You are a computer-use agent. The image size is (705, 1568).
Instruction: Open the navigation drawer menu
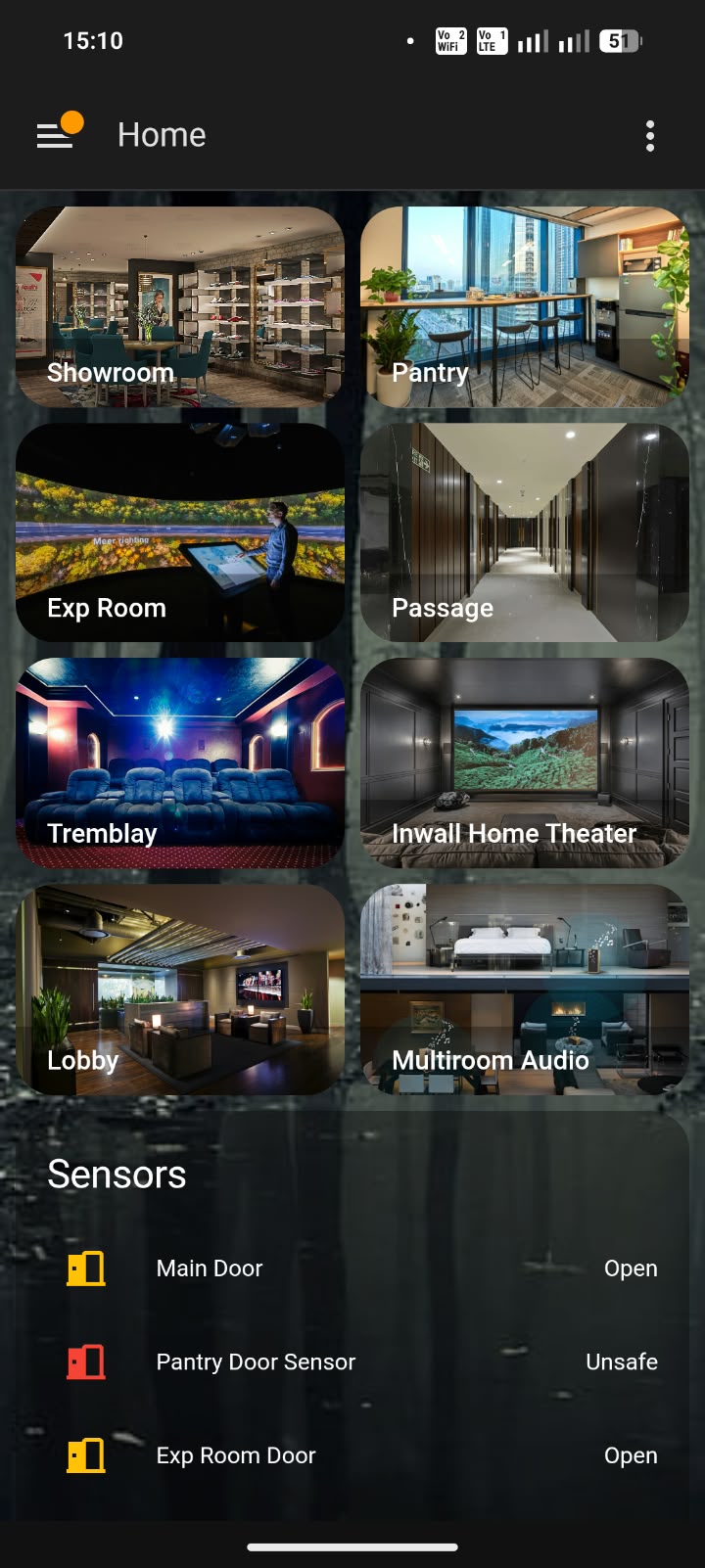pos(56,135)
